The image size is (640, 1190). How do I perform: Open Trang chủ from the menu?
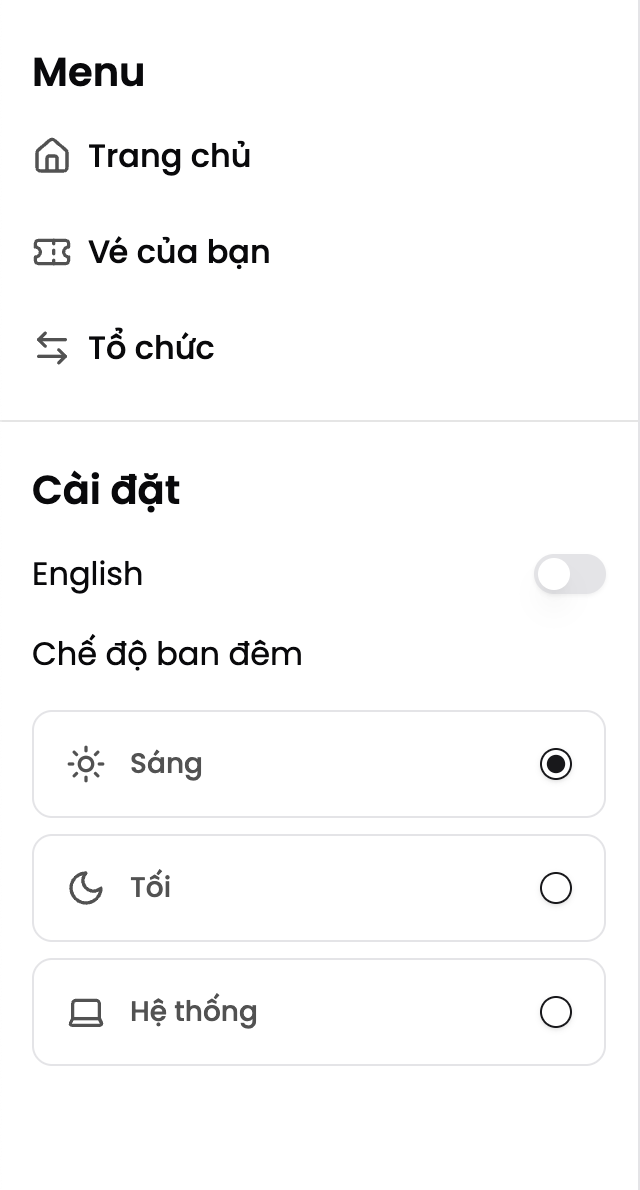(x=168, y=156)
